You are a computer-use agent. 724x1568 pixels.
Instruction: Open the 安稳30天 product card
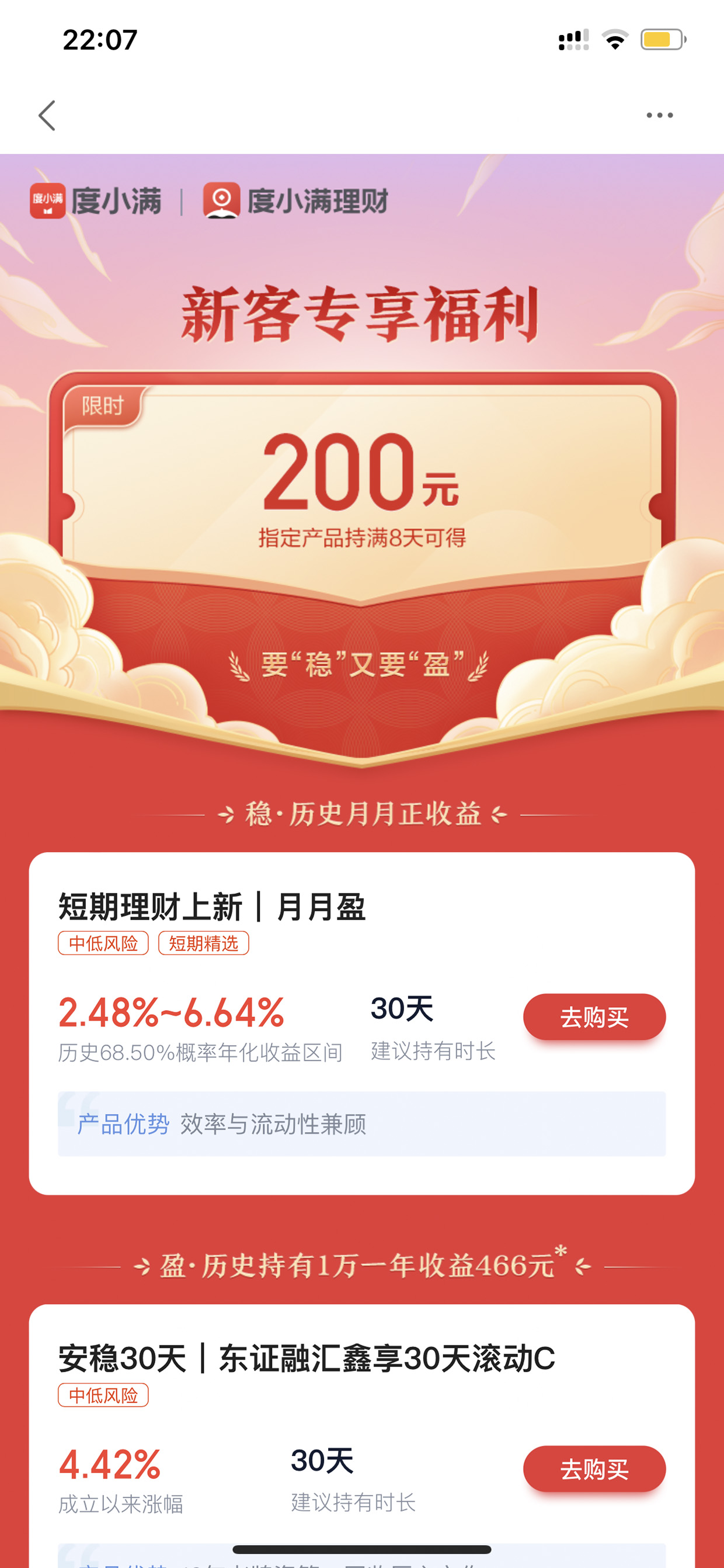pyautogui.click(x=362, y=1435)
